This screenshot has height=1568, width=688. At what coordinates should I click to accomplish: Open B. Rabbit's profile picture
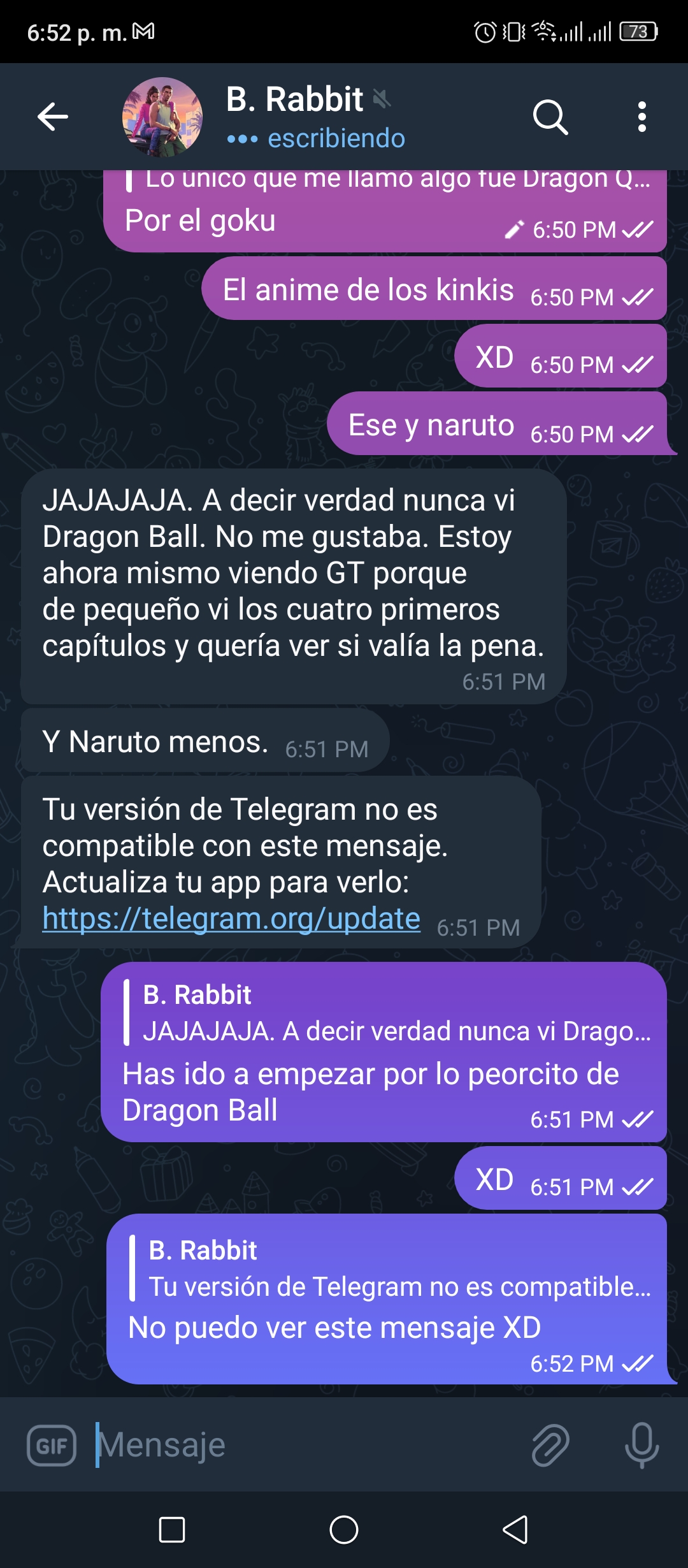pos(162,117)
